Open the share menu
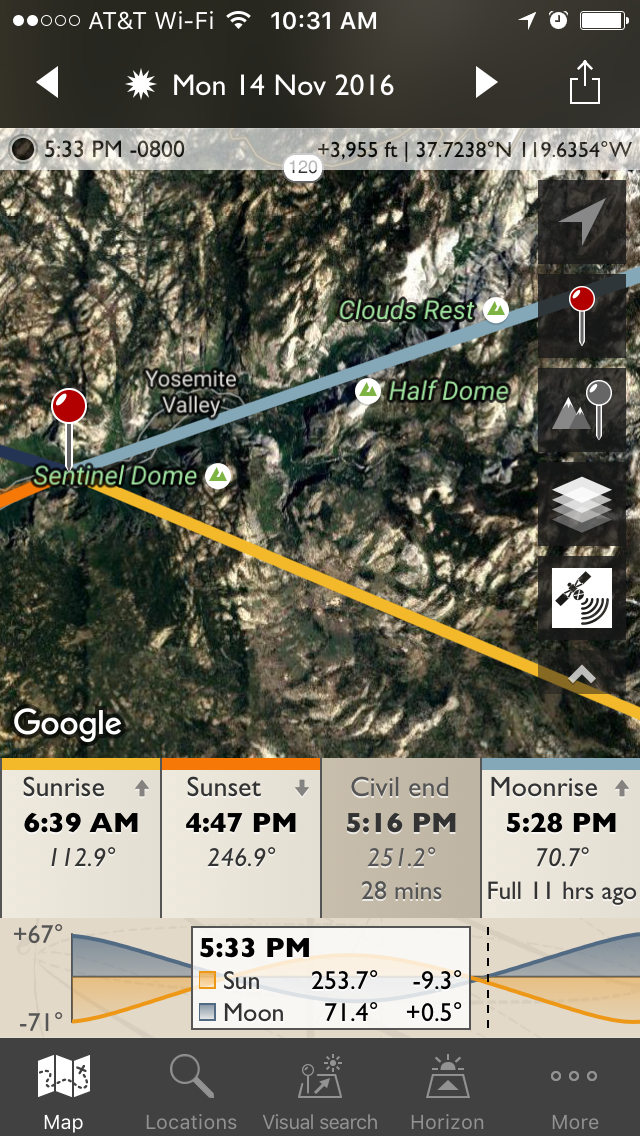This screenshot has height=1136, width=640. [585, 82]
